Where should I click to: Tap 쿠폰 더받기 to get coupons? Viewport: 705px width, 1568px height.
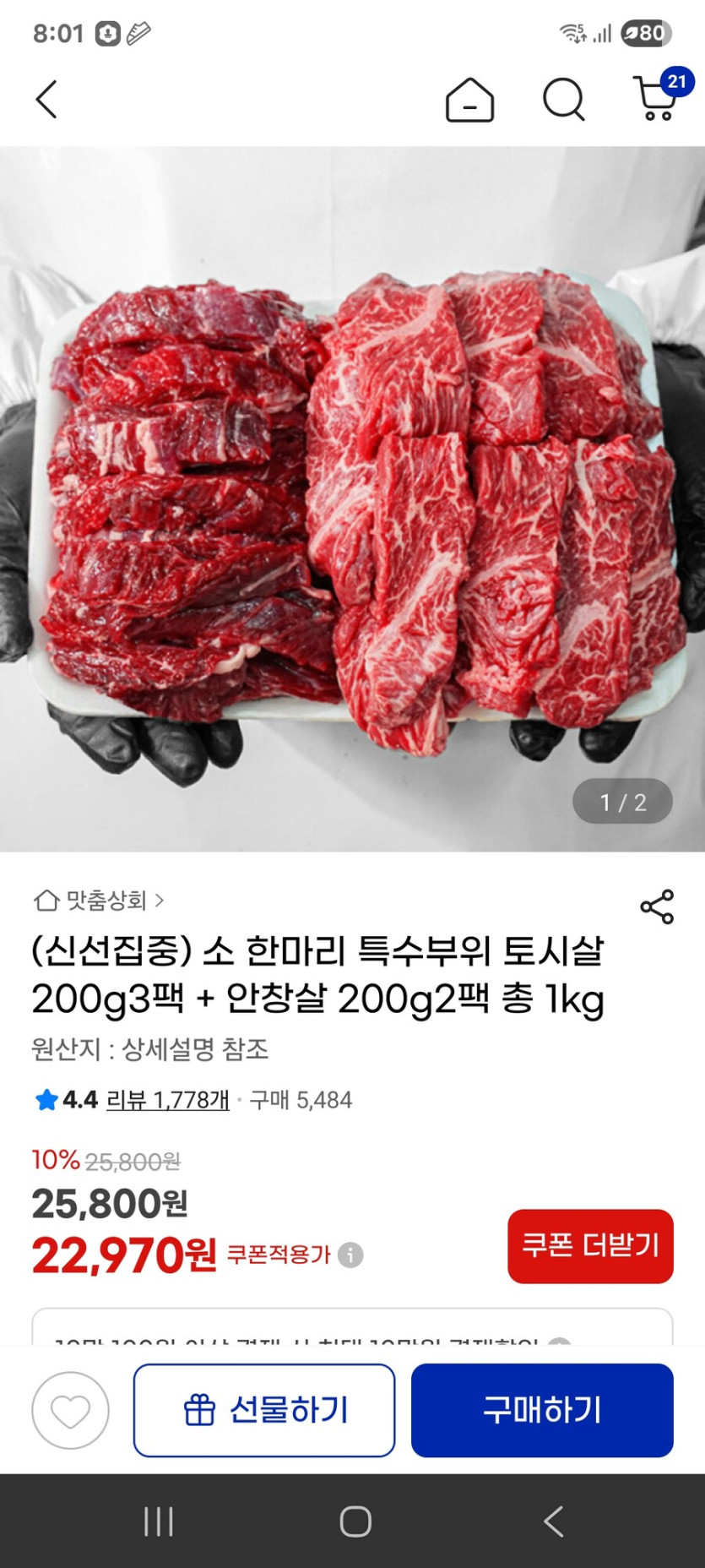(x=589, y=1246)
